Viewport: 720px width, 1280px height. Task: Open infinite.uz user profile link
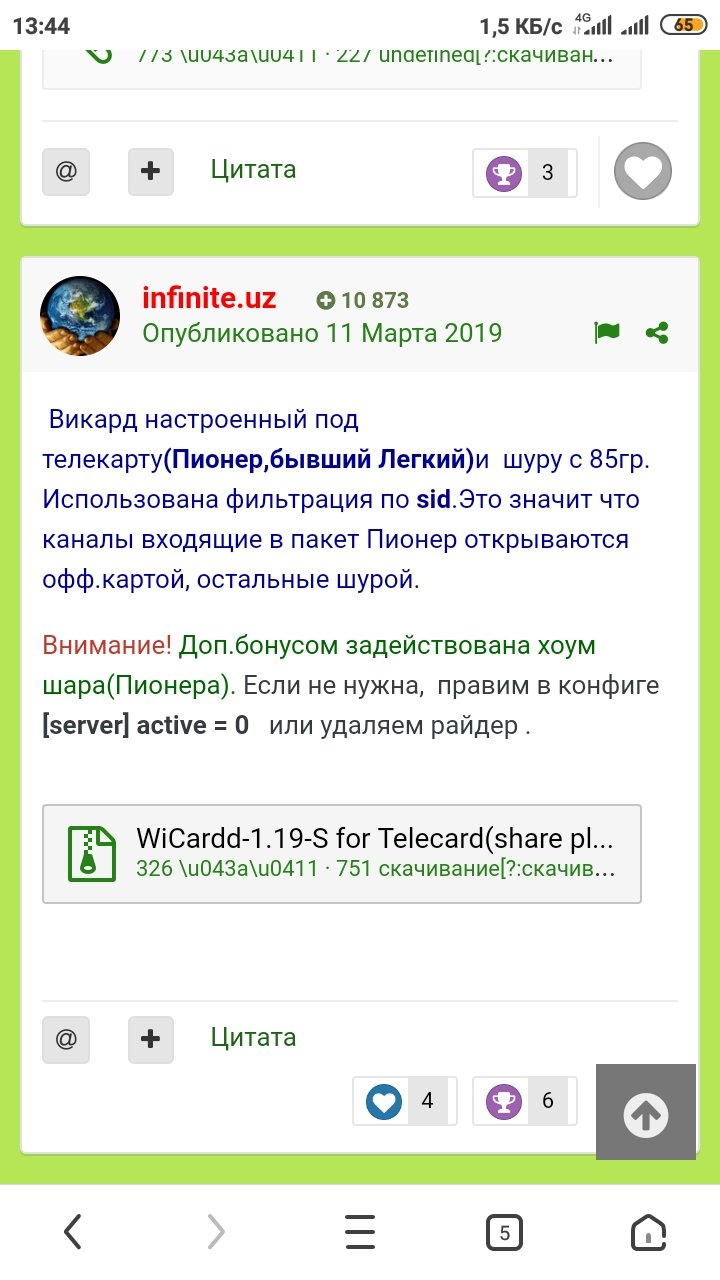coord(209,298)
